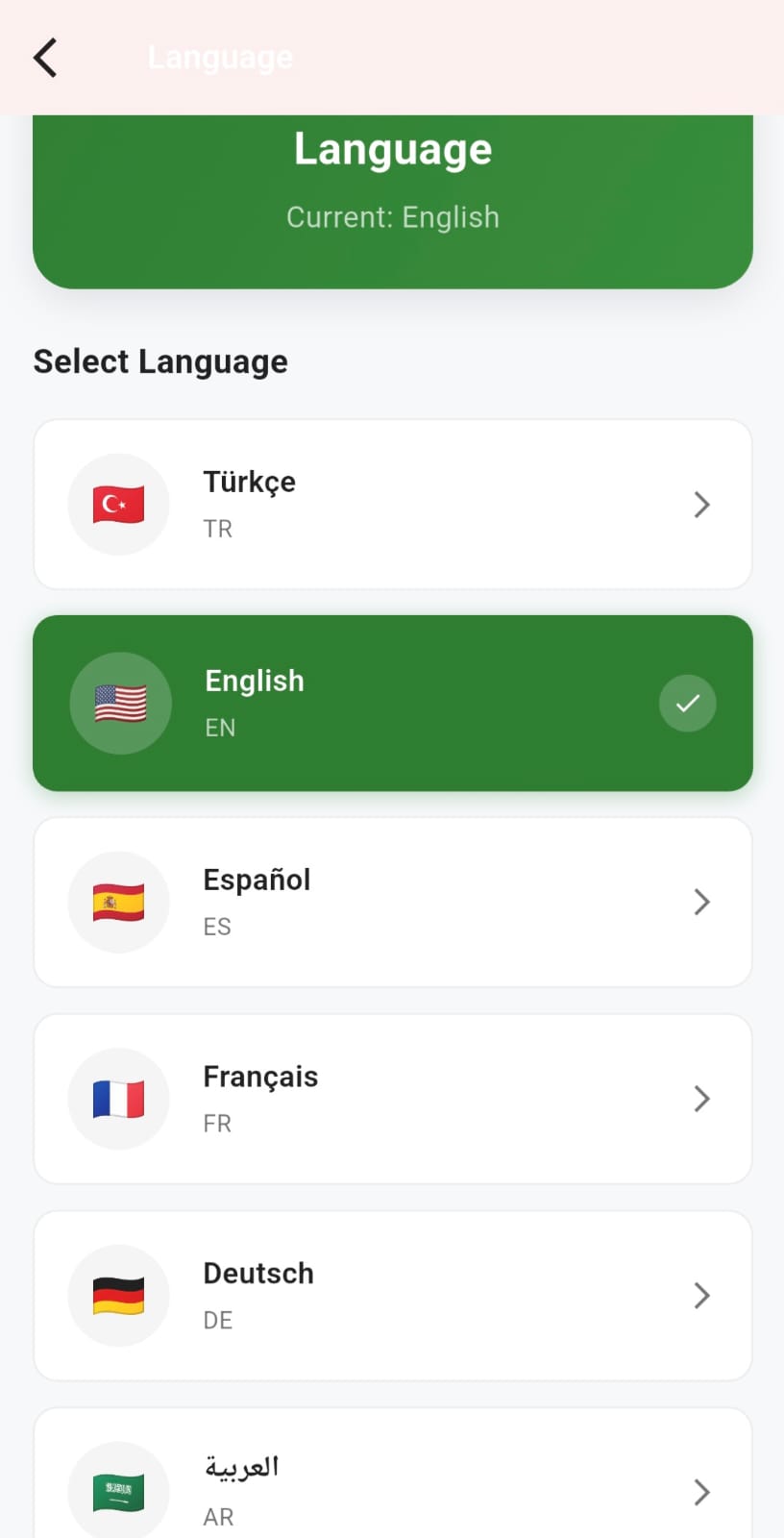The image size is (784, 1538).
Task: Select Türkçe as the app language
Action: coord(392,504)
